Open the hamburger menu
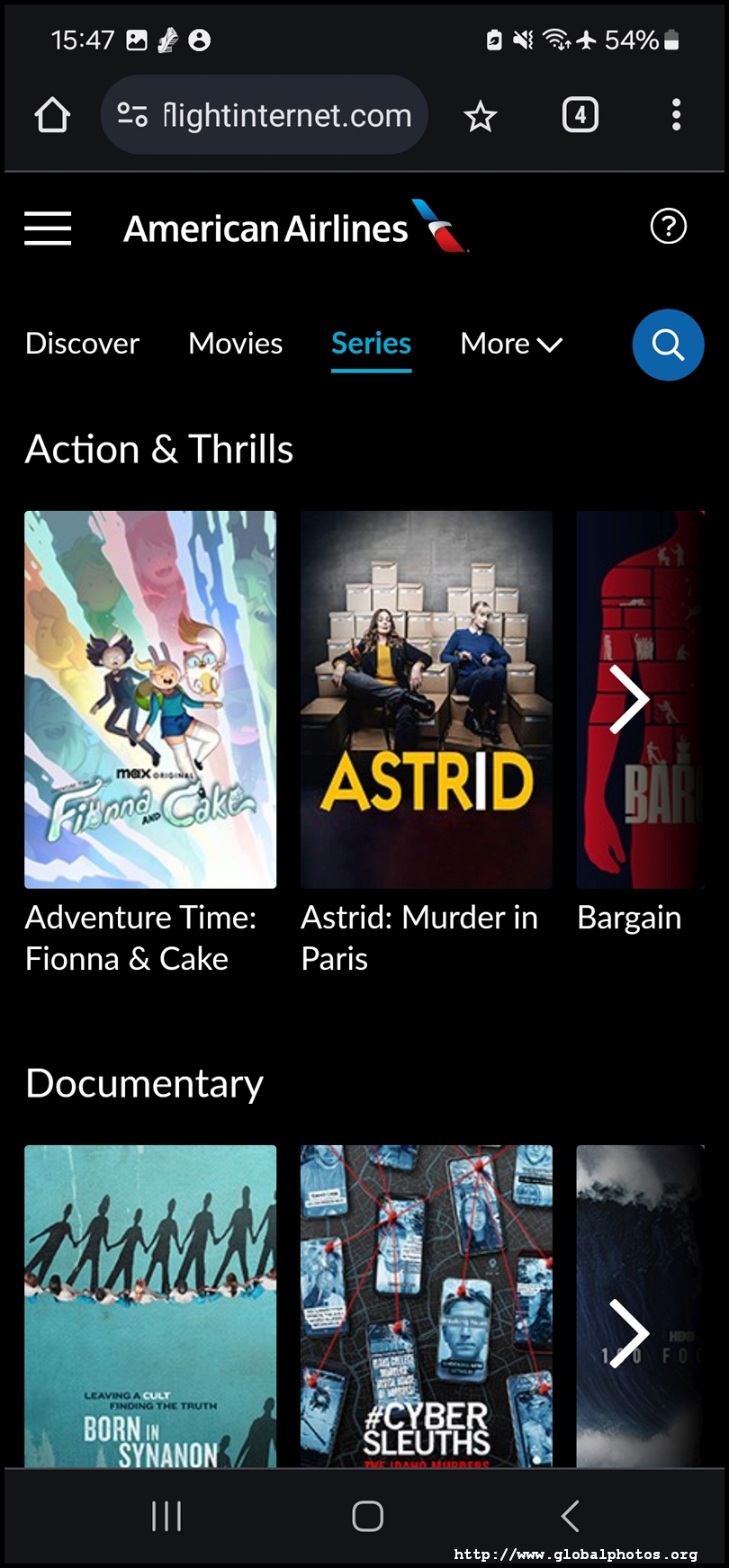This screenshot has width=729, height=1568. coord(48,228)
